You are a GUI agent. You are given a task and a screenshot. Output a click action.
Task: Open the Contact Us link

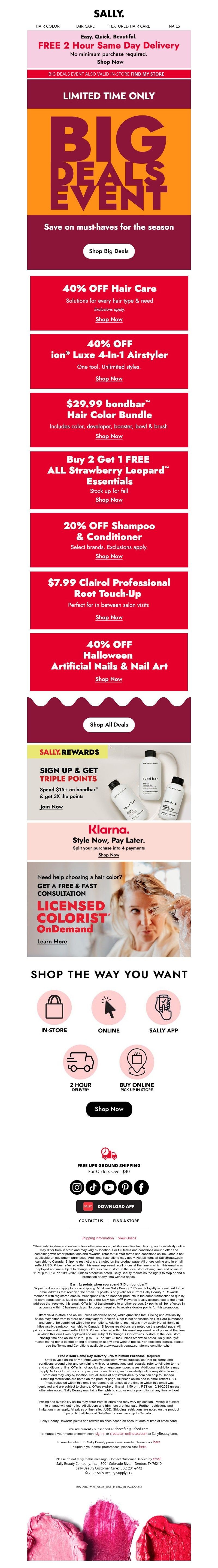click(91, 1221)
